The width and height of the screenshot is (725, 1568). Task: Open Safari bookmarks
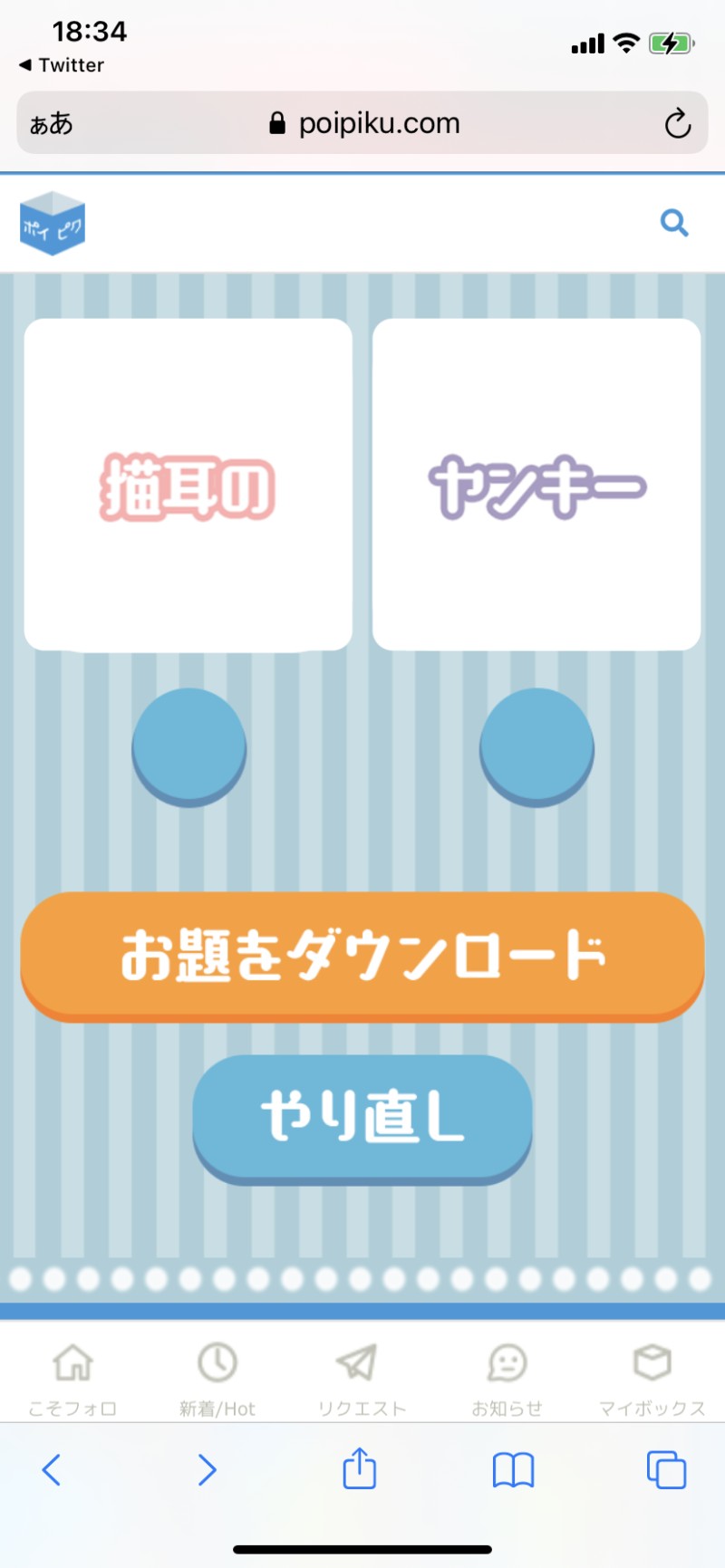(513, 1469)
